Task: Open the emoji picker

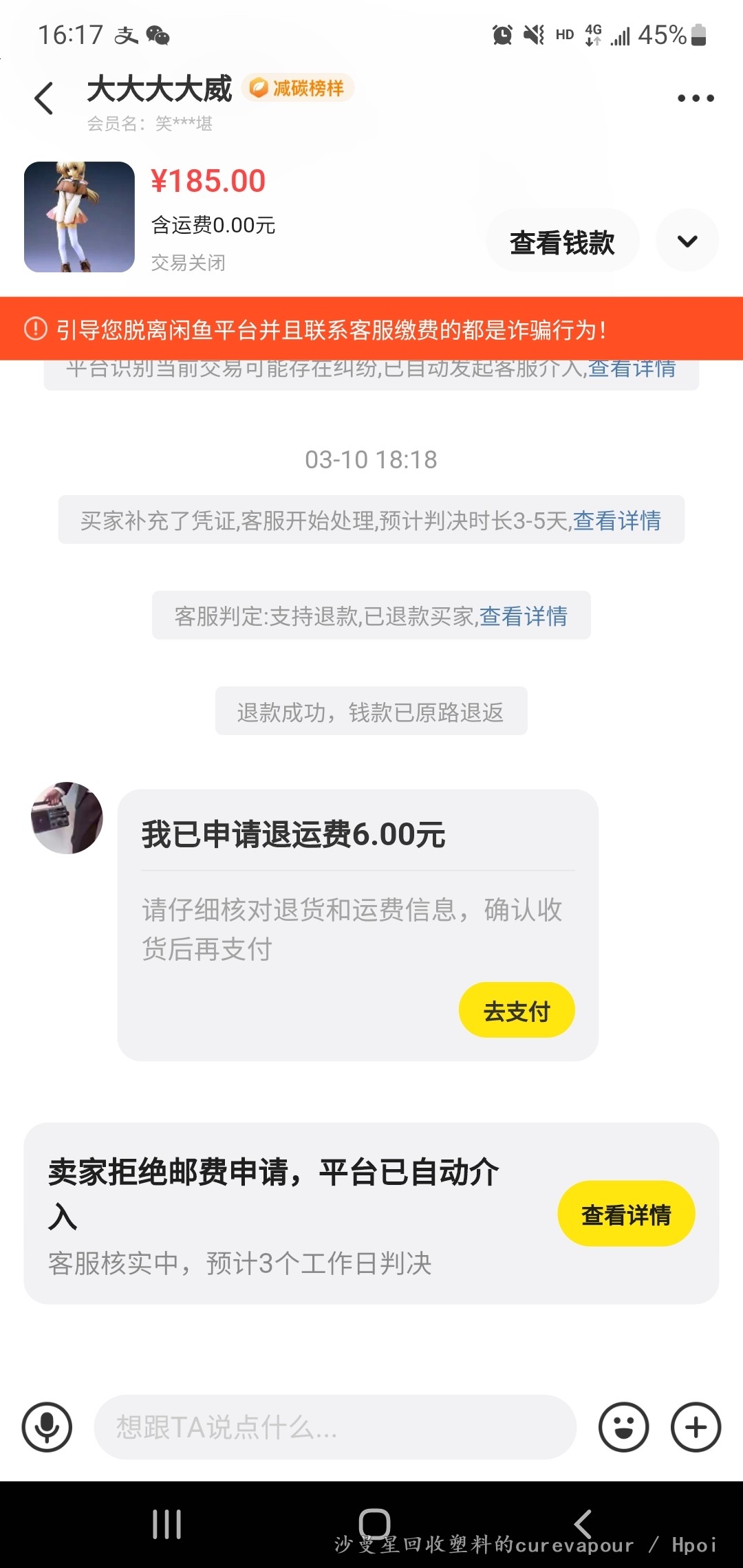Action: [623, 1427]
